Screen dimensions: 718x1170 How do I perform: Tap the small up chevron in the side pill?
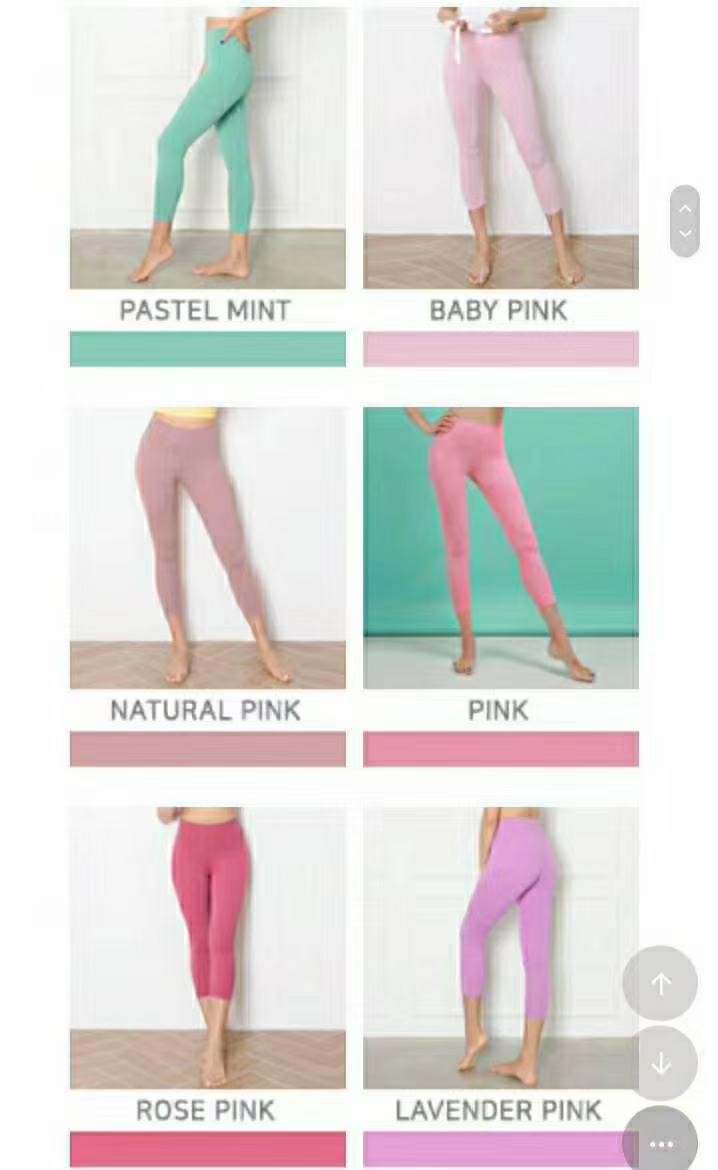click(x=685, y=208)
